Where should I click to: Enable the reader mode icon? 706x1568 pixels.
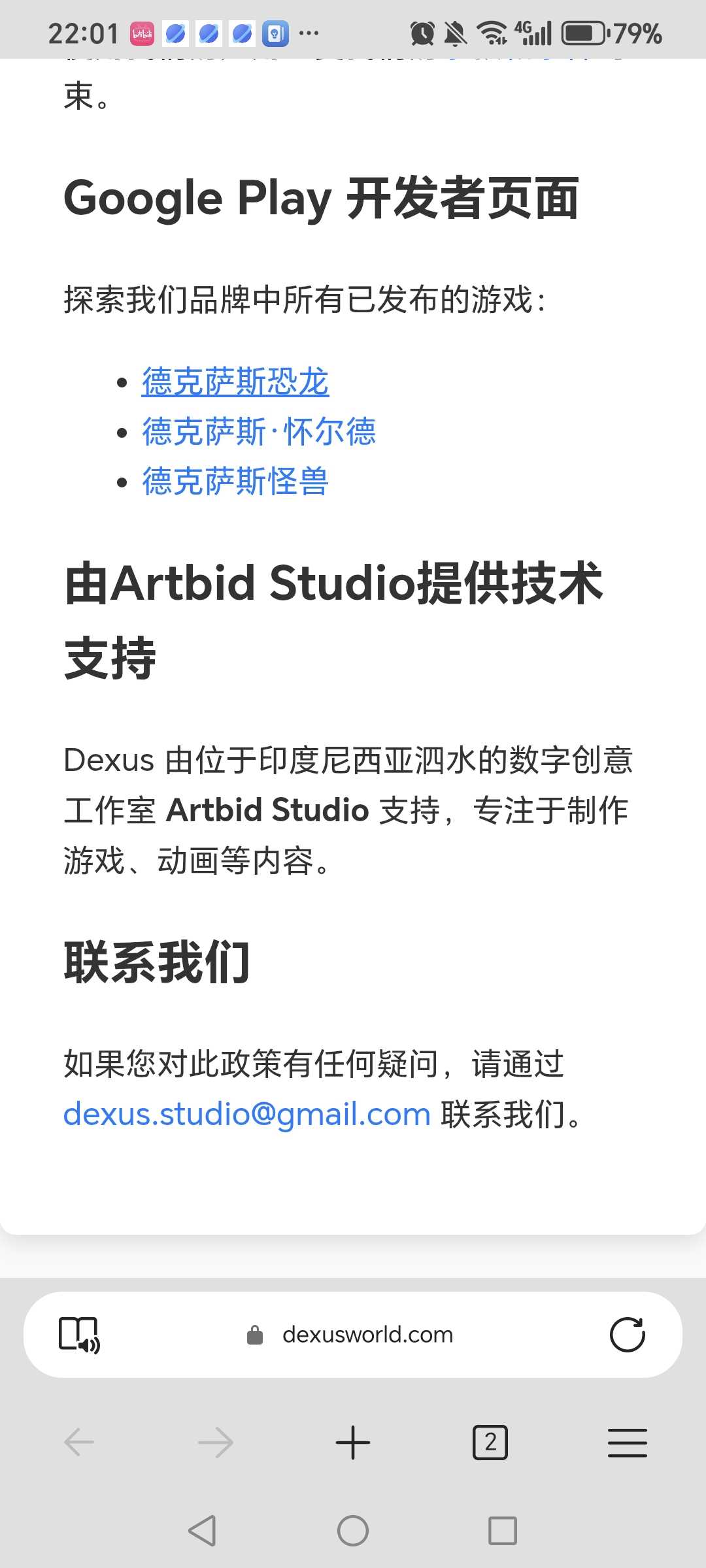pos(79,1335)
